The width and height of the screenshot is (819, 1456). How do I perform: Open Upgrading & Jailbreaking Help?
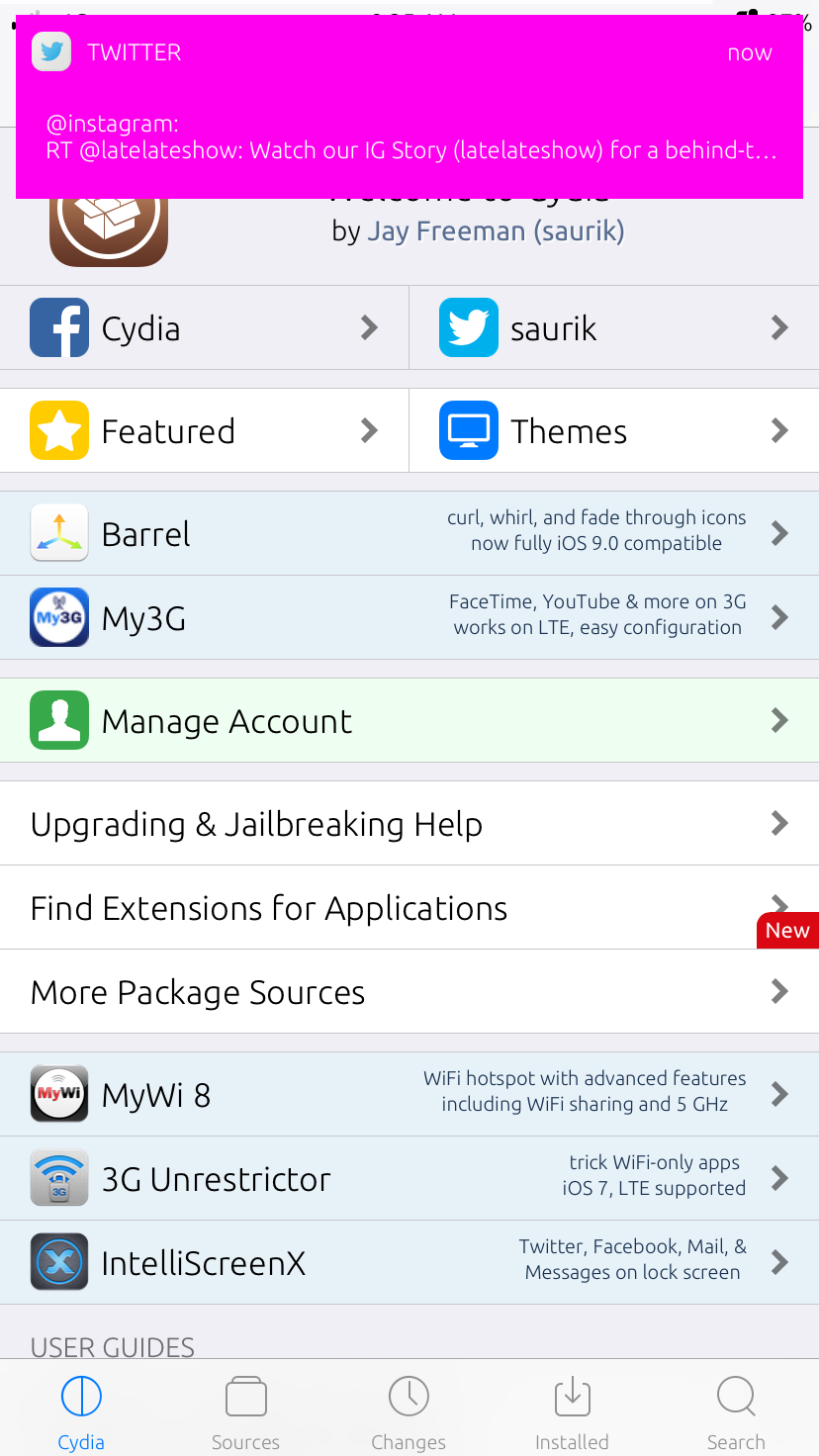pos(409,823)
